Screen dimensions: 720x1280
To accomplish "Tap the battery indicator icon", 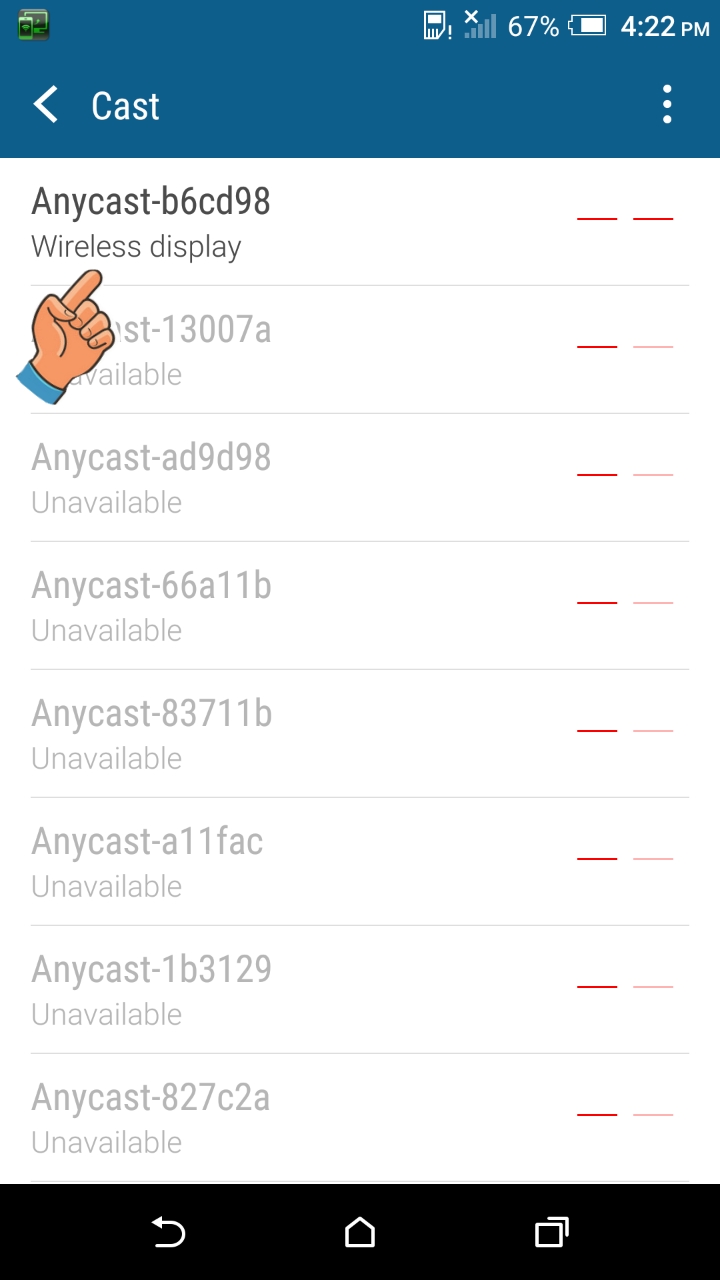I will tap(586, 26).
